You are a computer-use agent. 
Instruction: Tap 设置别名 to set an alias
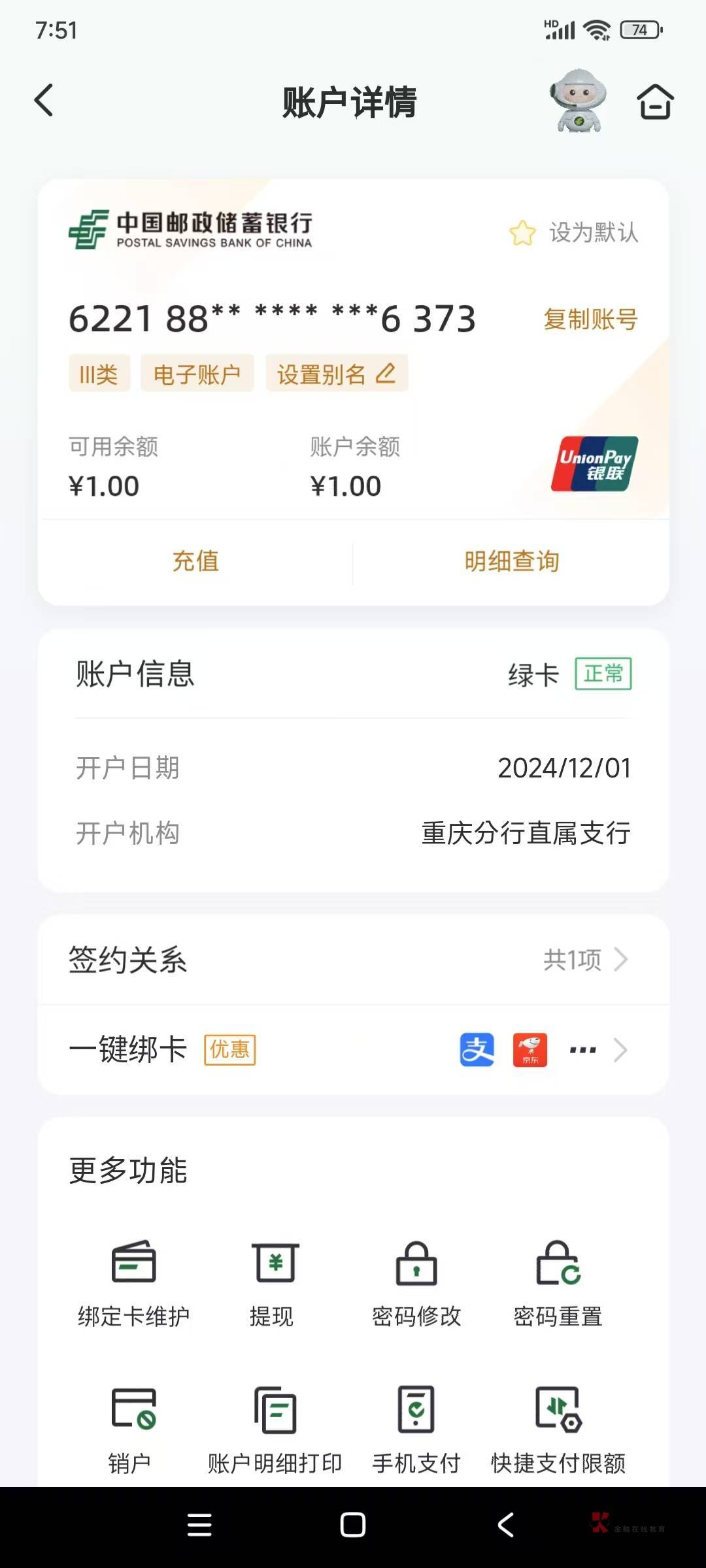[x=337, y=374]
